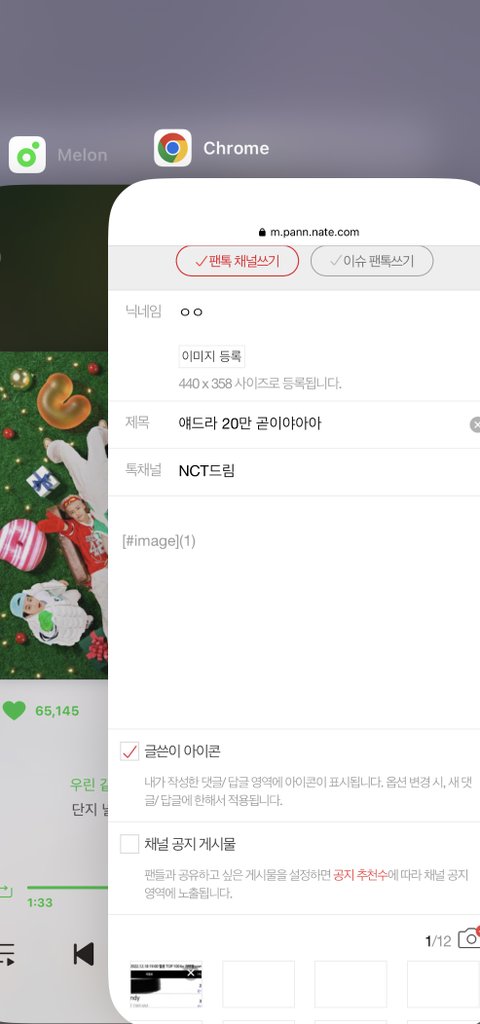This screenshot has height=1024, width=480.
Task: Open the 톡채널 NCT드림 field
Action: (294, 471)
